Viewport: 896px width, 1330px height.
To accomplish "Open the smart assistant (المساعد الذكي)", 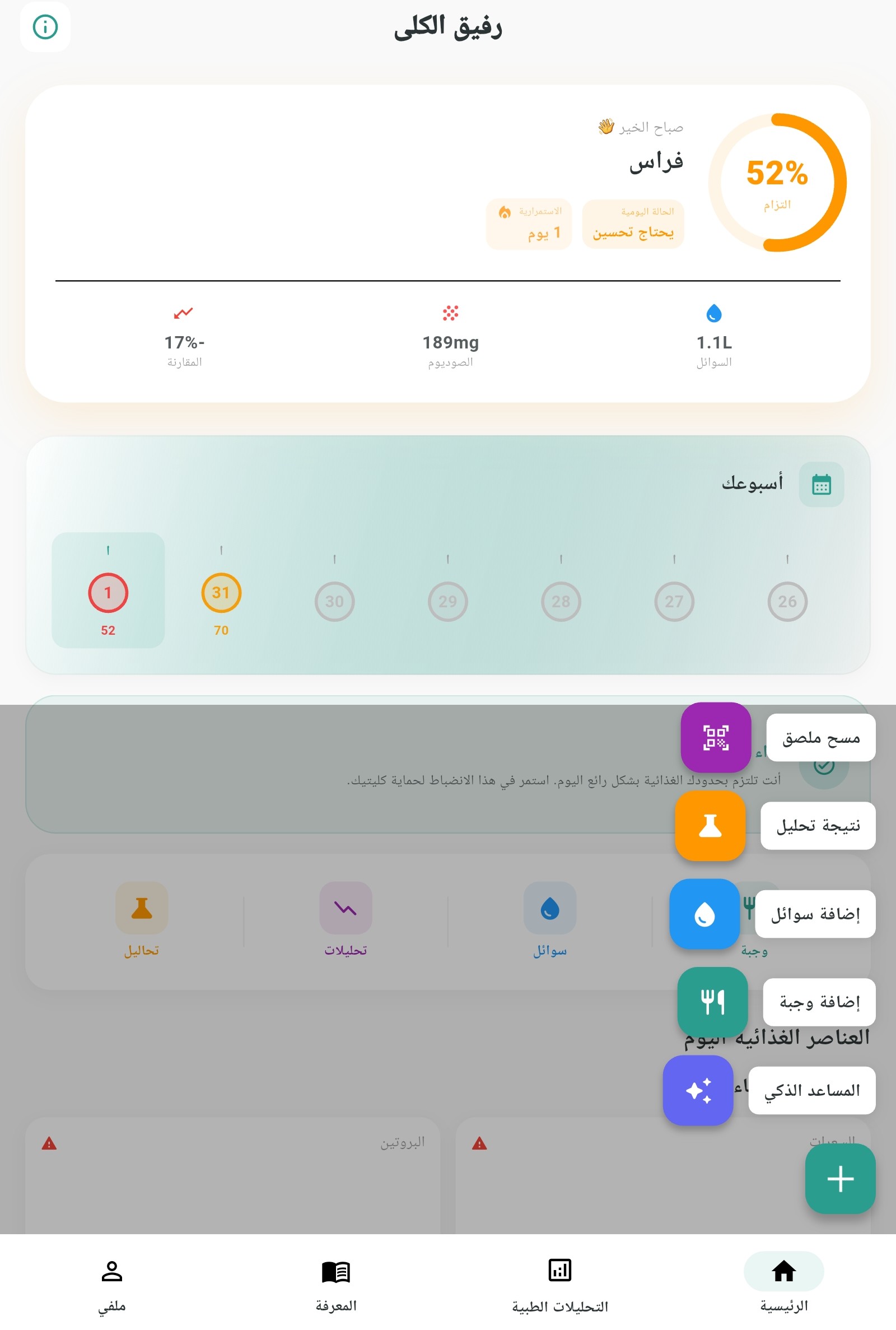I will [x=698, y=1090].
